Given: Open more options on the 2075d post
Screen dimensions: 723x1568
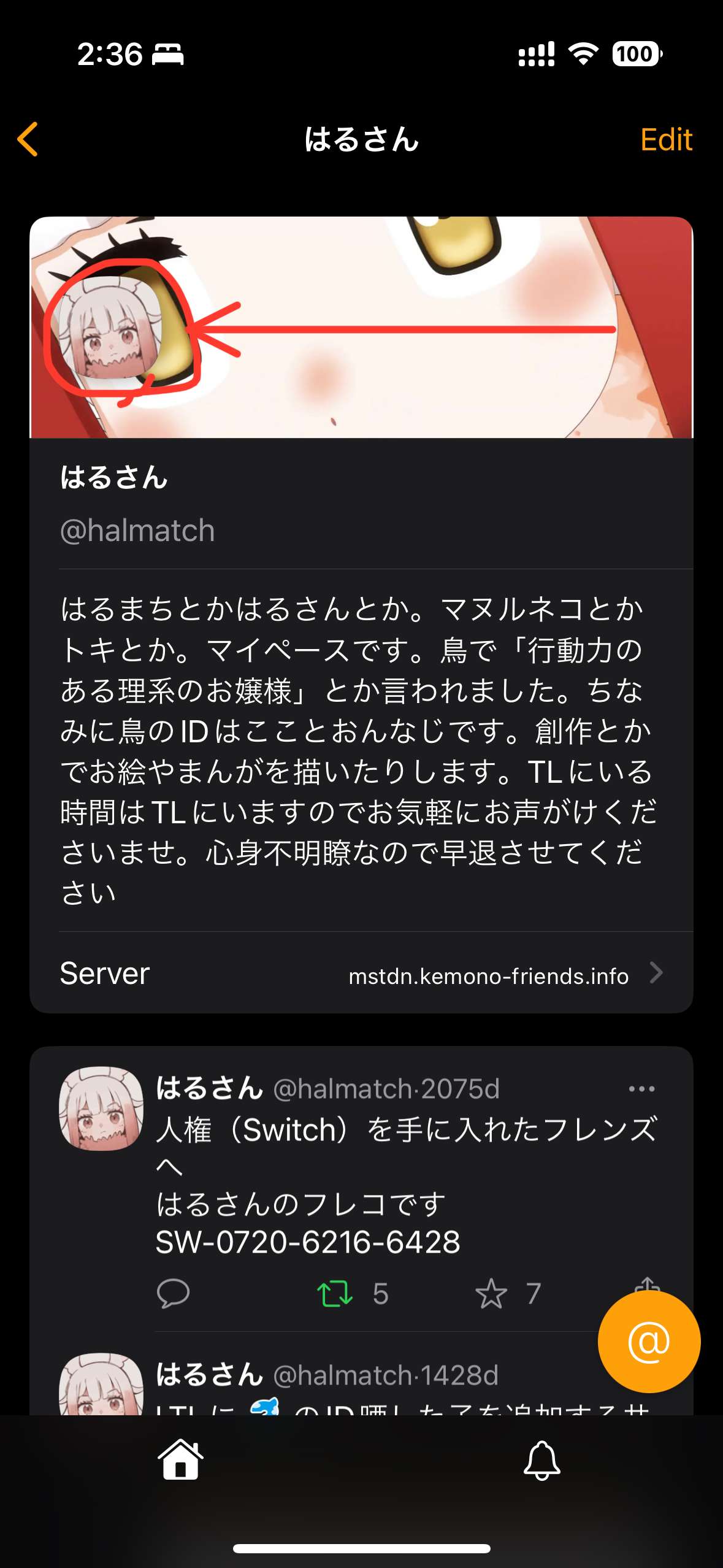Looking at the screenshot, I should 641,1089.
